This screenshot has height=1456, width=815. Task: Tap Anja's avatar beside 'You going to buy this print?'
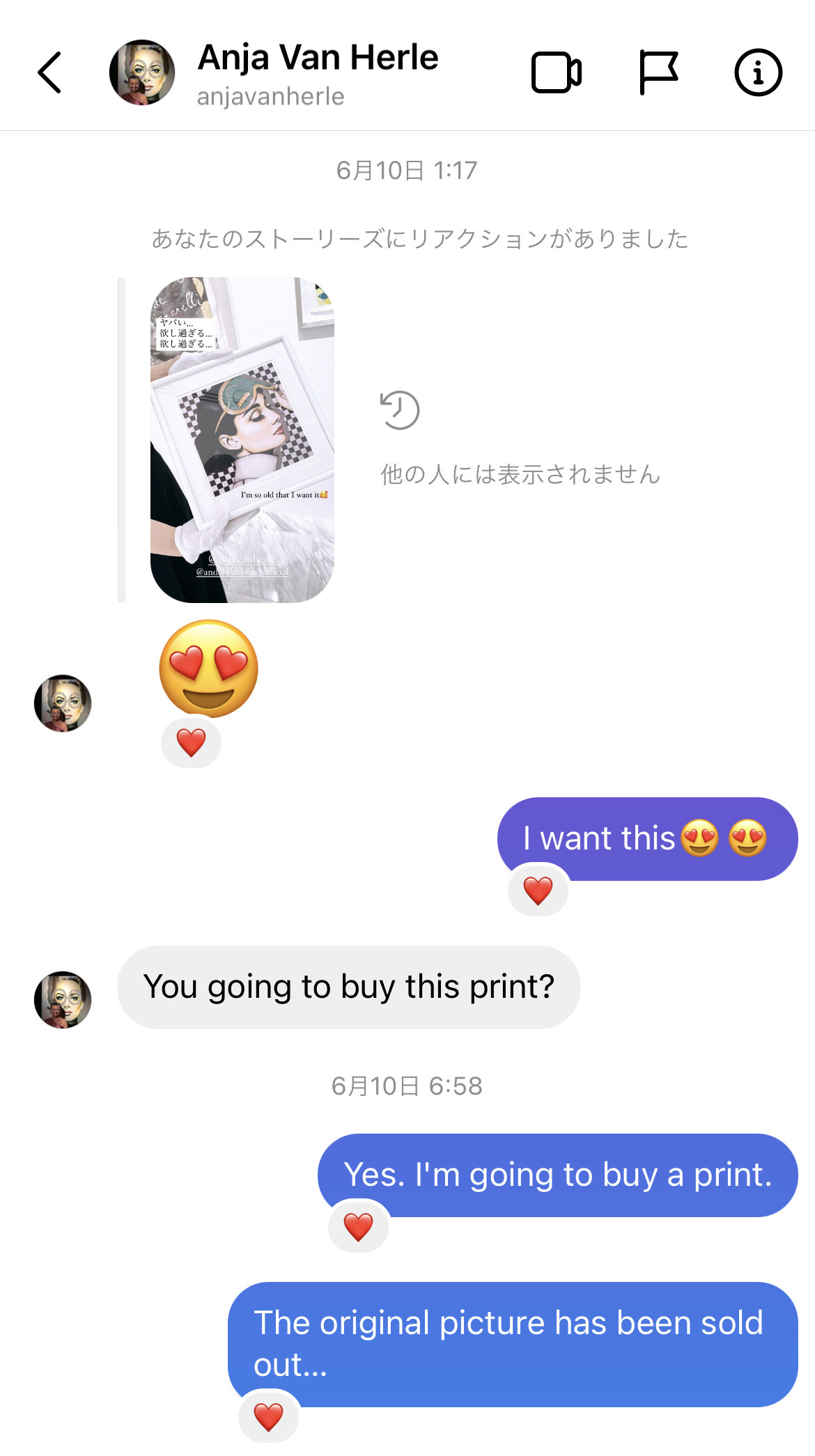[x=63, y=1000]
